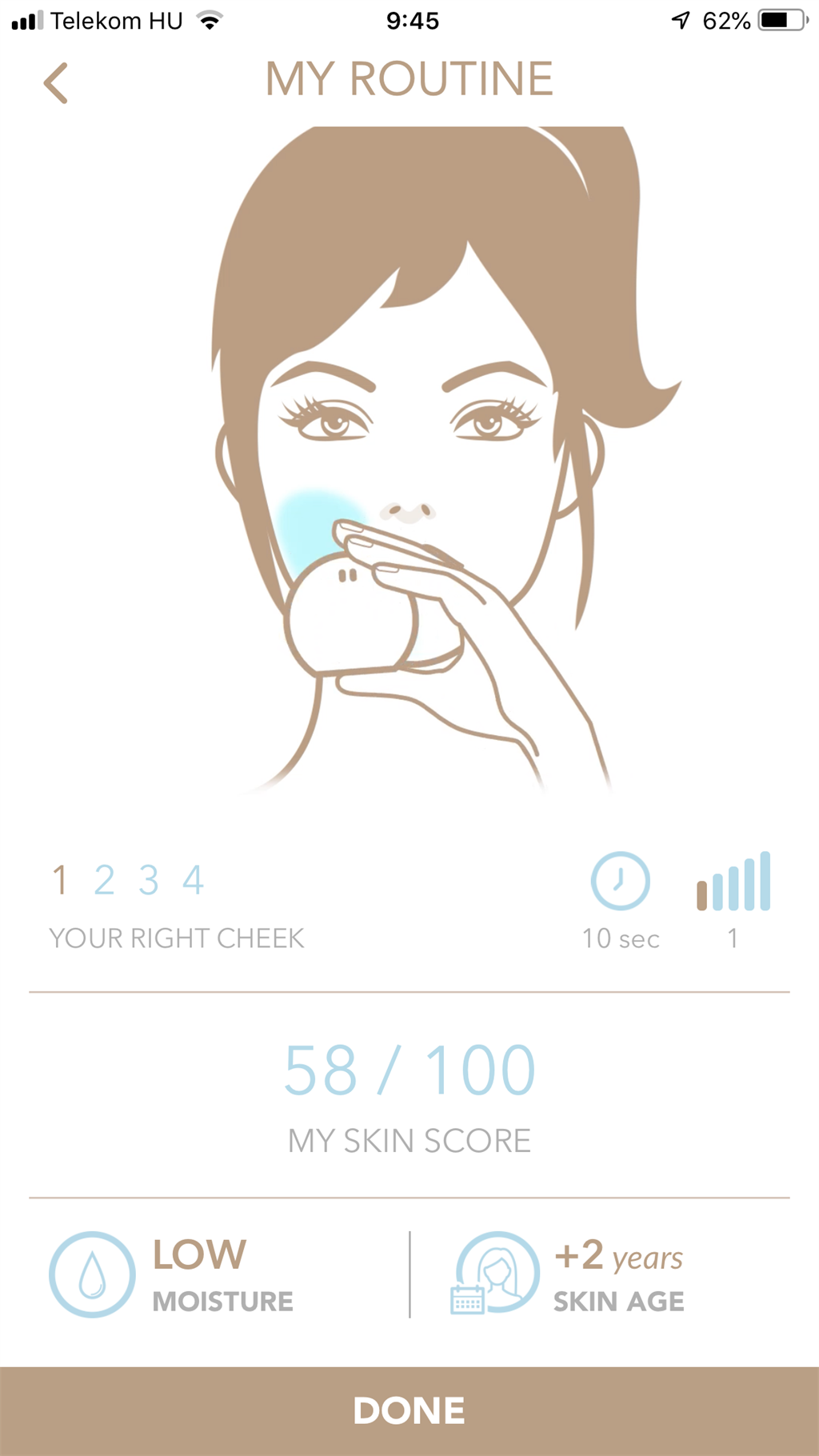Select routine step 1

click(60, 880)
